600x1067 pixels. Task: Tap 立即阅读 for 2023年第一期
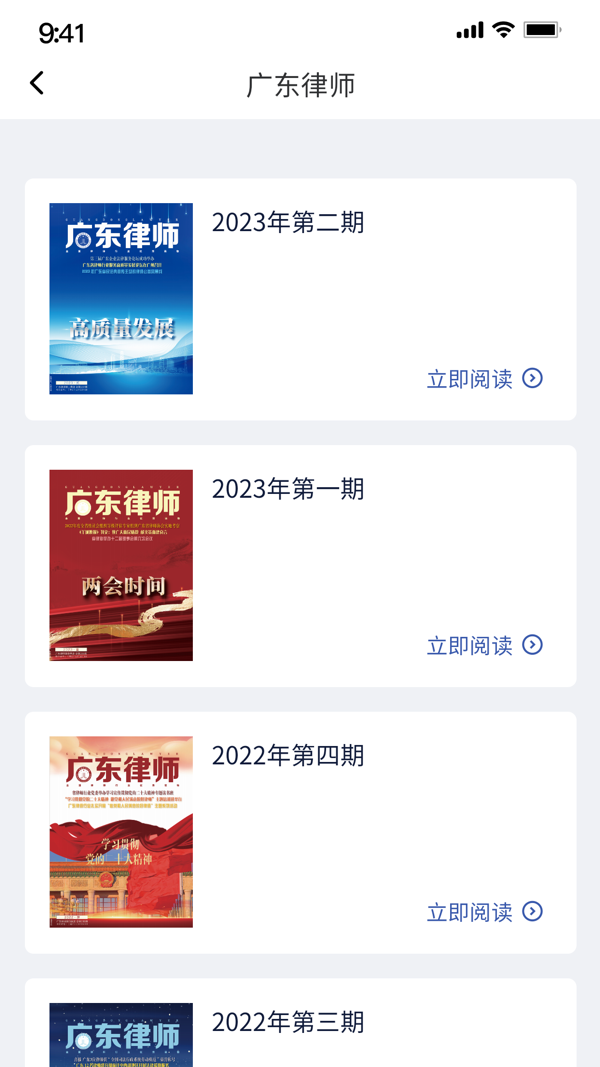pos(484,646)
